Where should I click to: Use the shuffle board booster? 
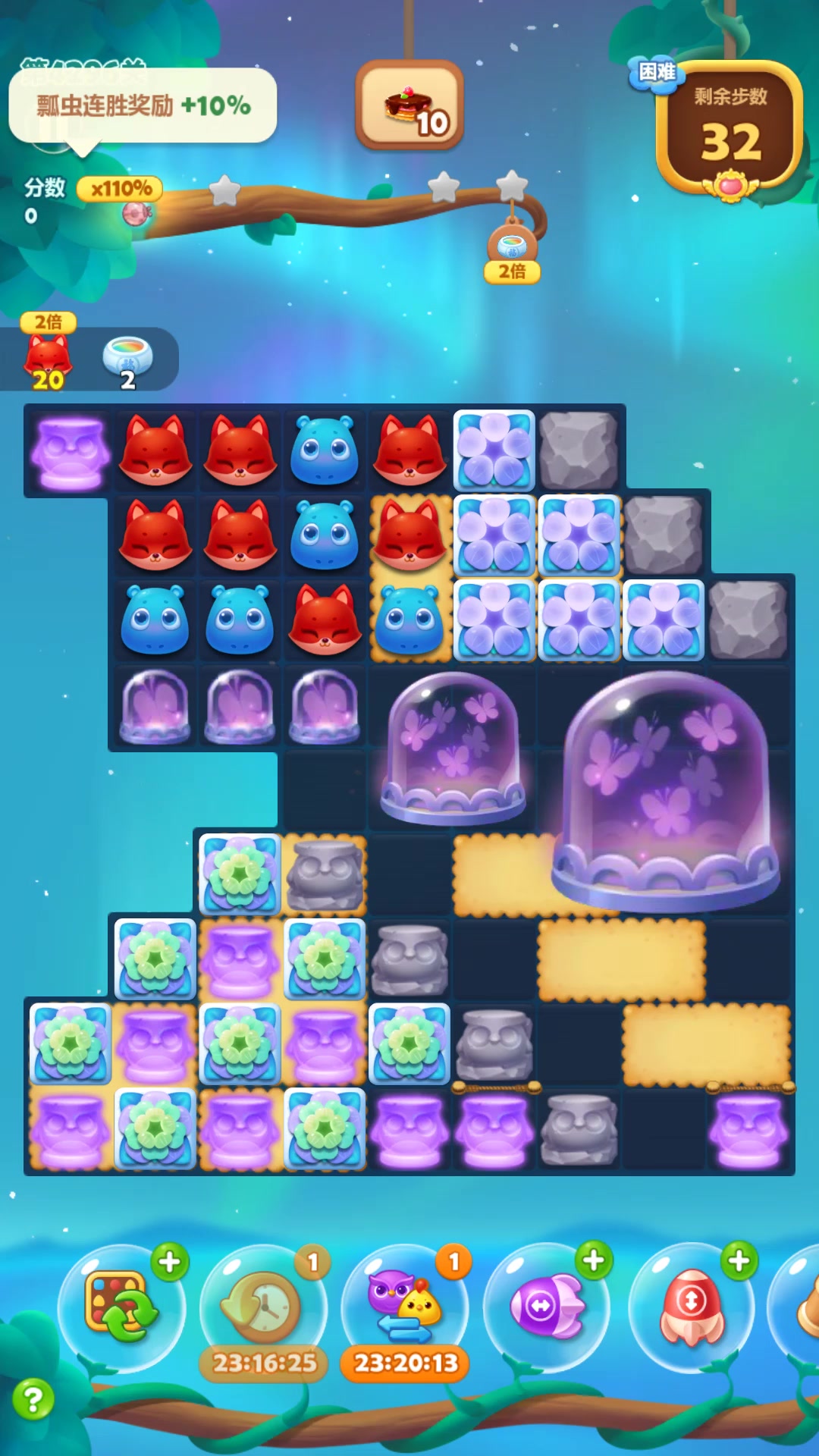click(121, 1307)
